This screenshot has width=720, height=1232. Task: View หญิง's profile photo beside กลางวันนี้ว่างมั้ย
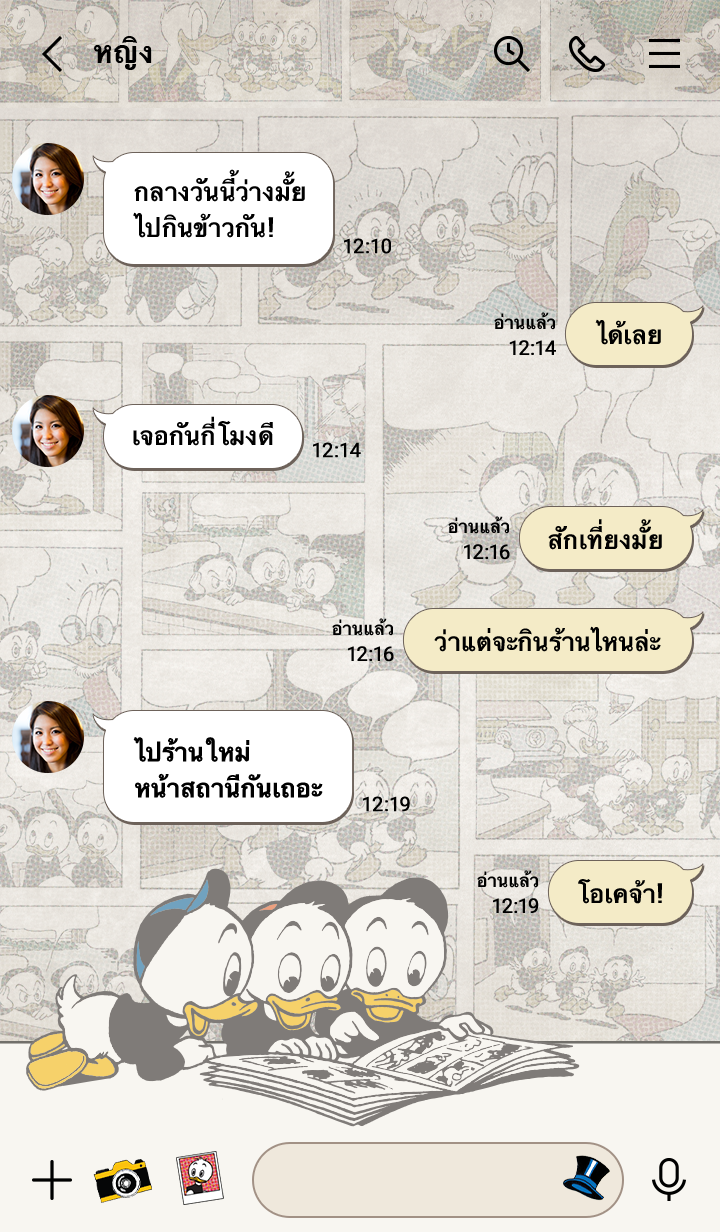[x=48, y=179]
